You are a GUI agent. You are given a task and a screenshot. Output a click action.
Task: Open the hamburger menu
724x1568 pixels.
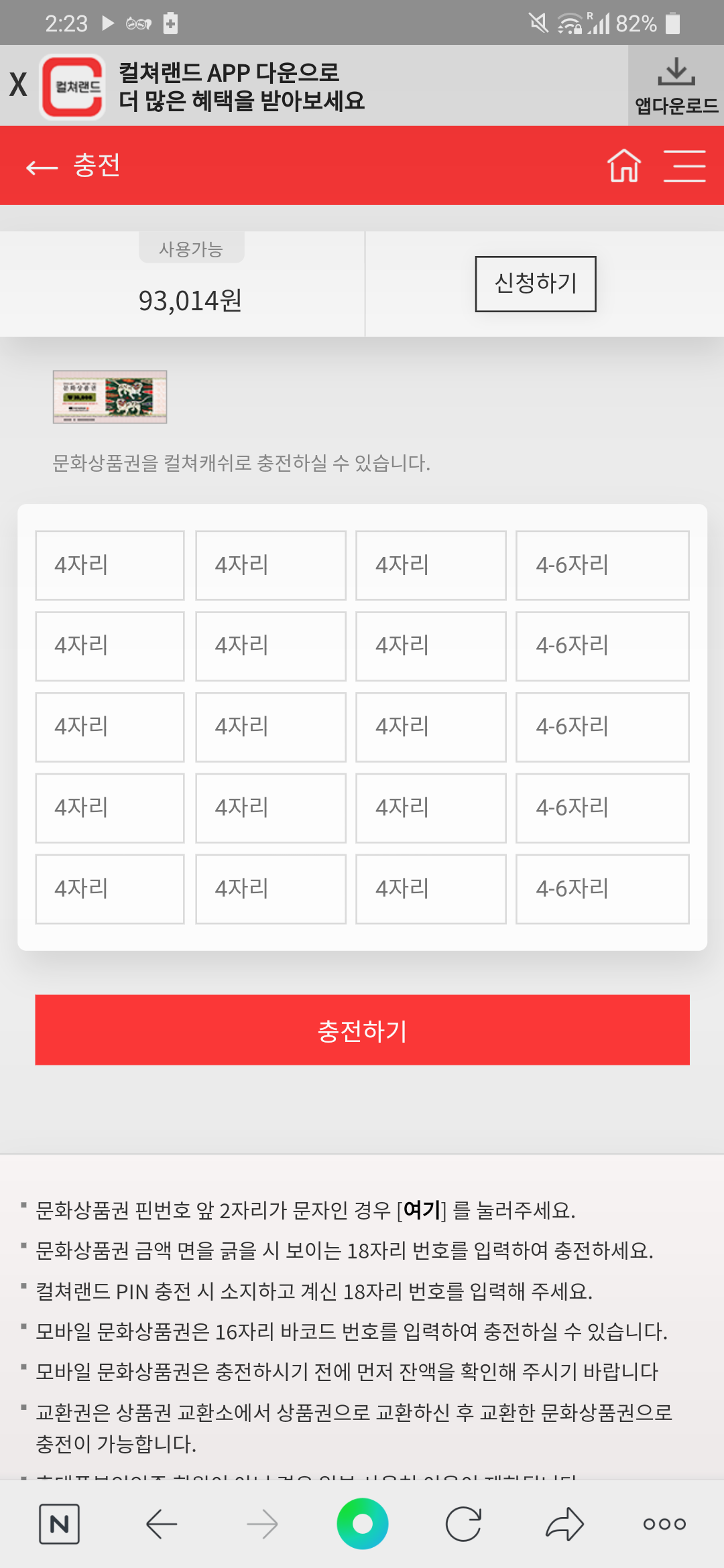pyautogui.click(x=684, y=166)
